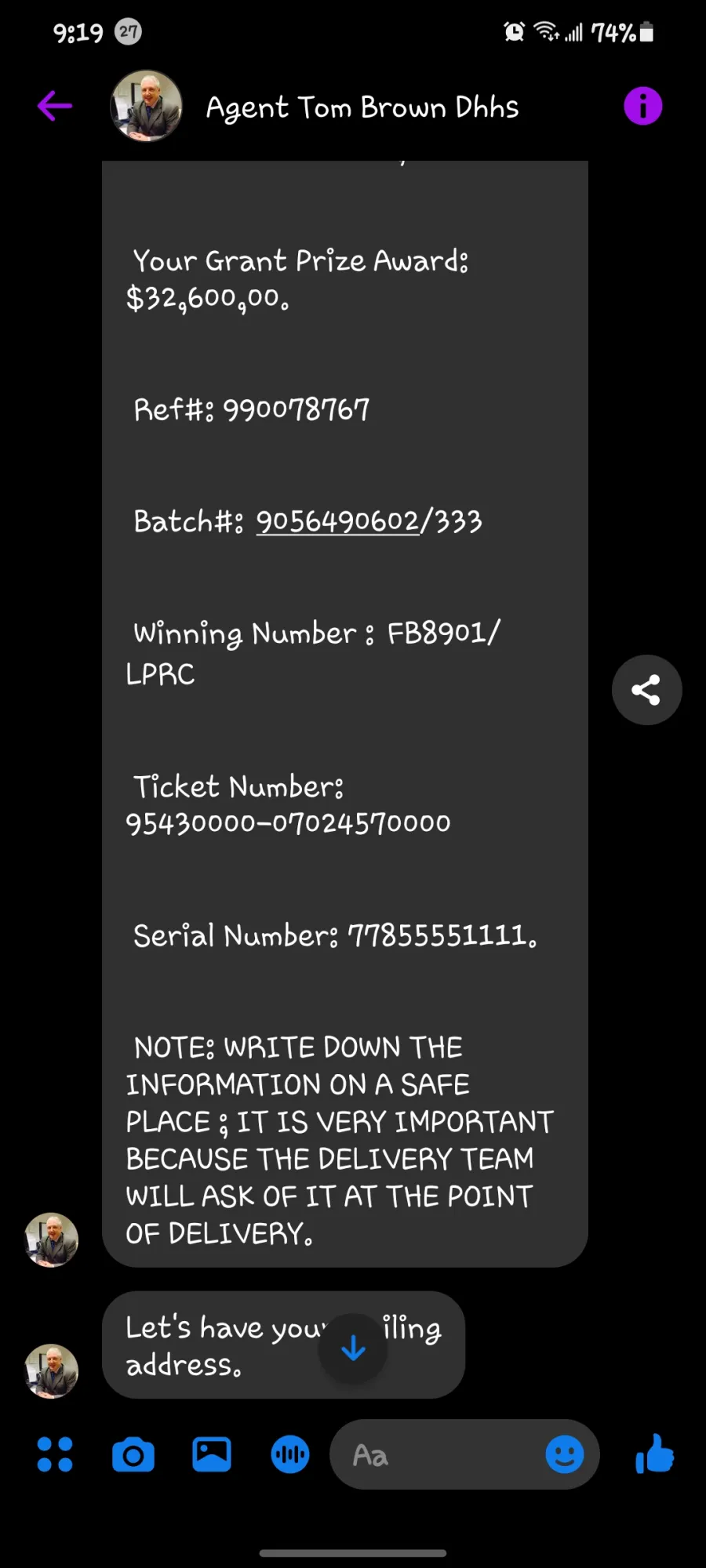The image size is (706, 1568).
Task: Go back using the purple arrow
Action: point(55,106)
